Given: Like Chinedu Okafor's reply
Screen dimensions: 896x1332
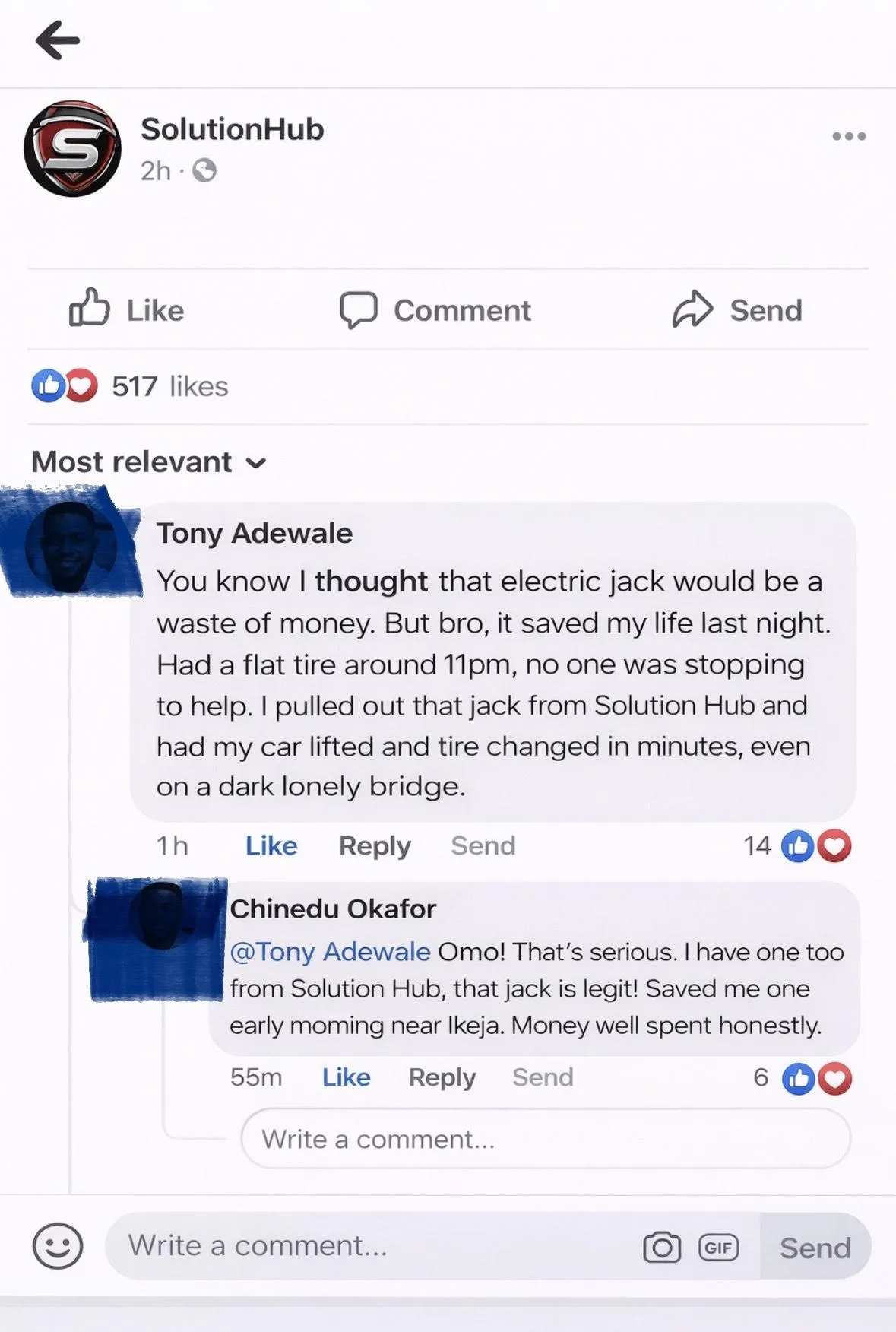Looking at the screenshot, I should (x=347, y=1077).
